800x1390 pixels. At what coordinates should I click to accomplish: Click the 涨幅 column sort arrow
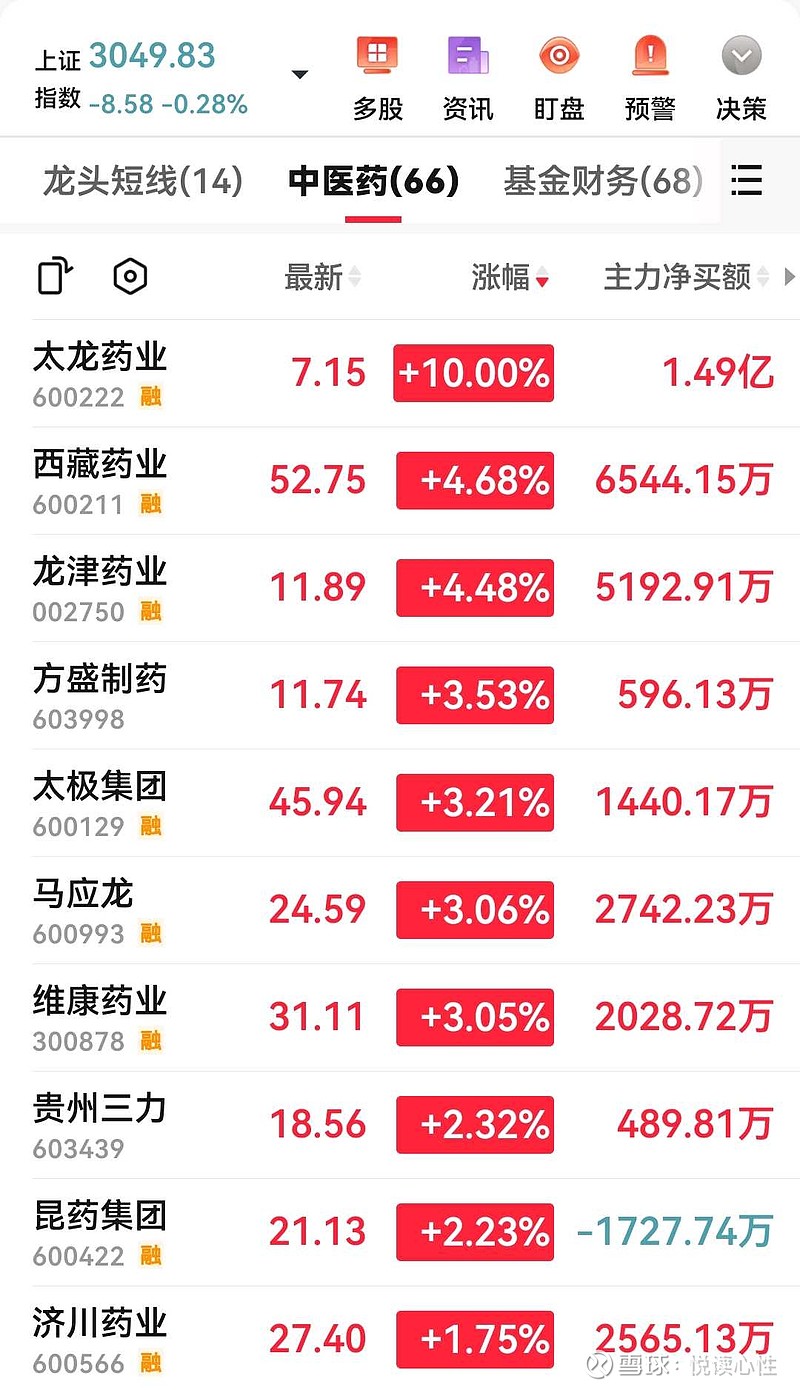[541, 281]
